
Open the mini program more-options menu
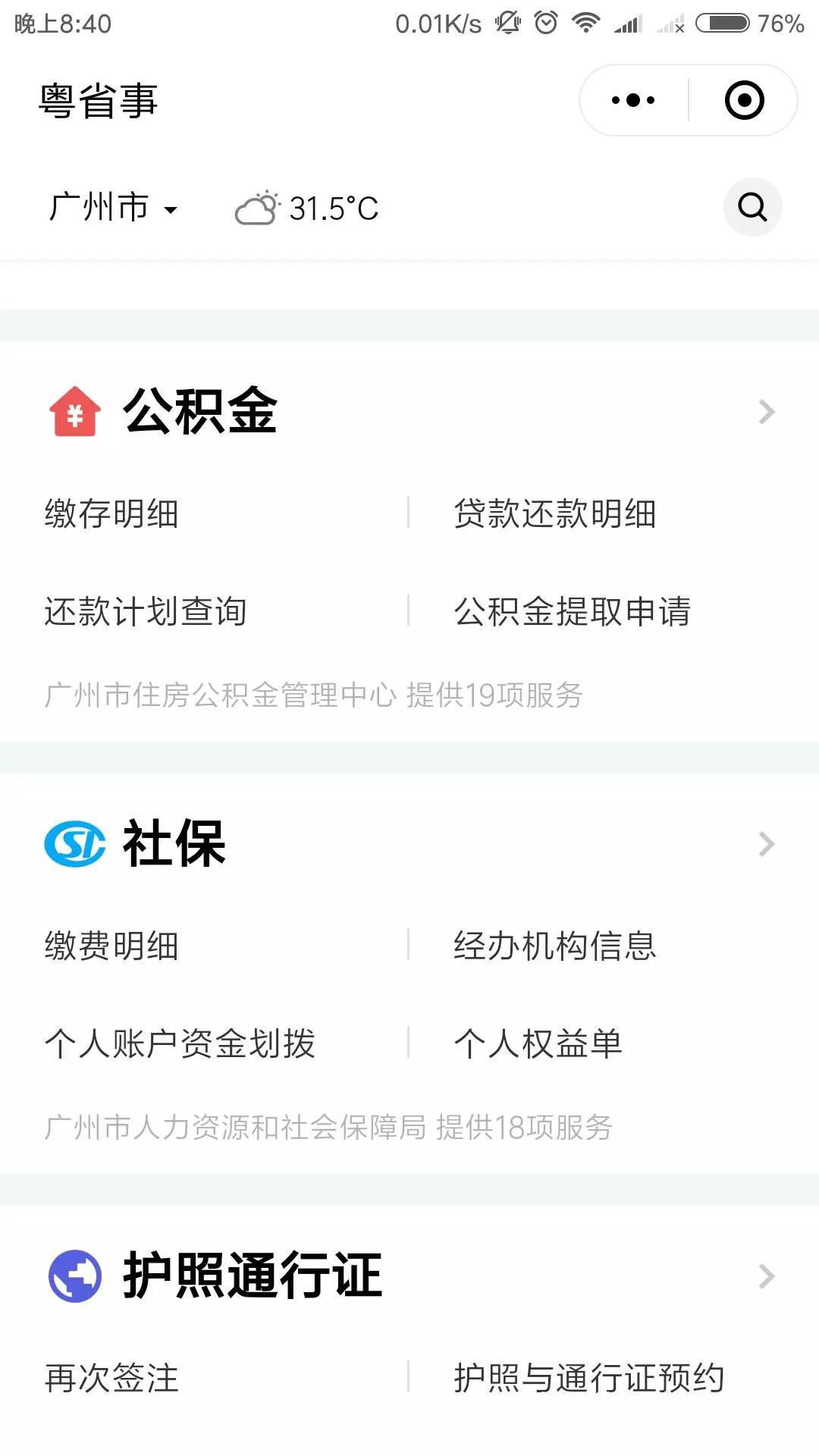click(x=633, y=100)
